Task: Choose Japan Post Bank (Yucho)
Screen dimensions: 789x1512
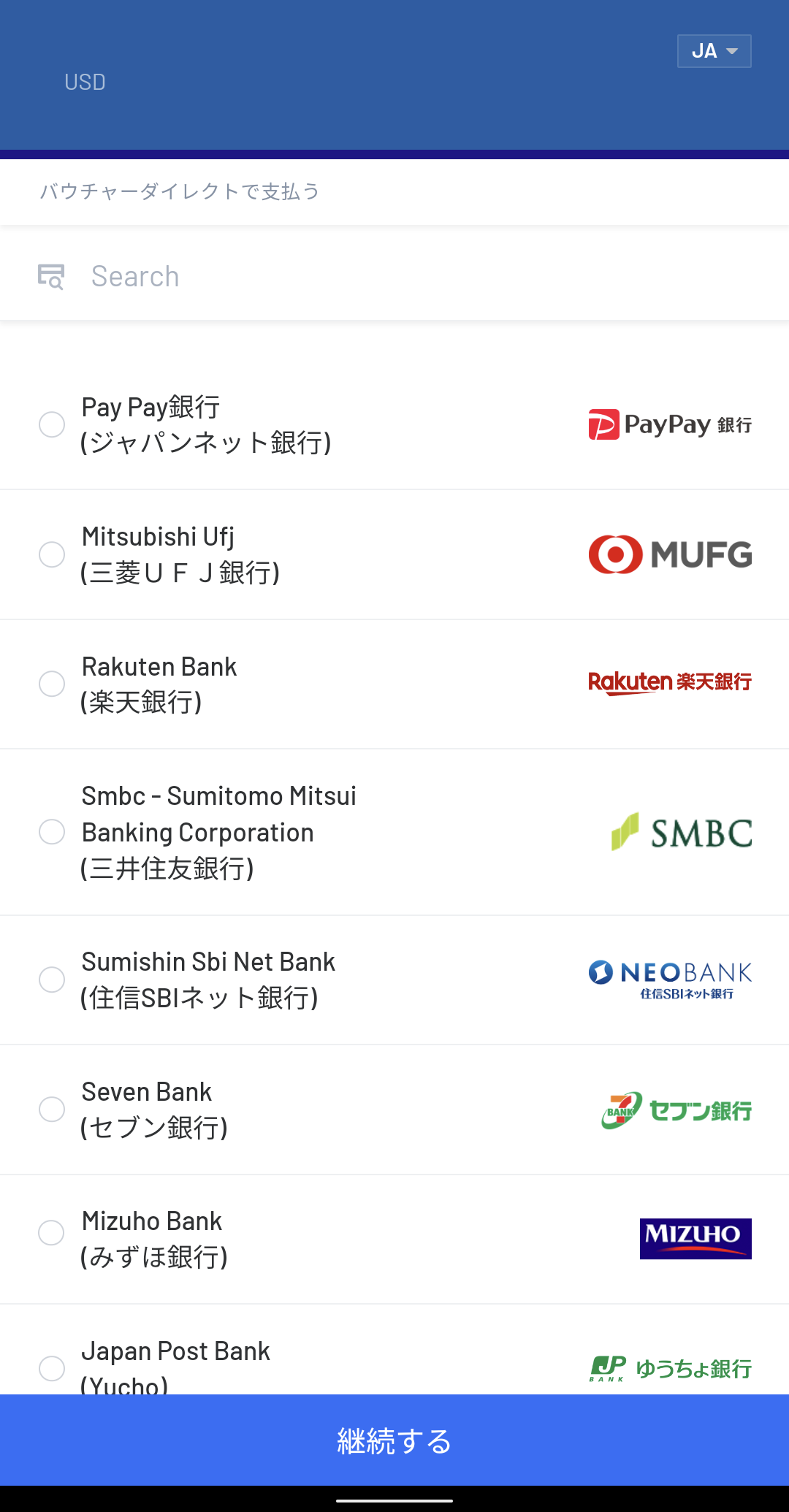Action: (x=394, y=1350)
